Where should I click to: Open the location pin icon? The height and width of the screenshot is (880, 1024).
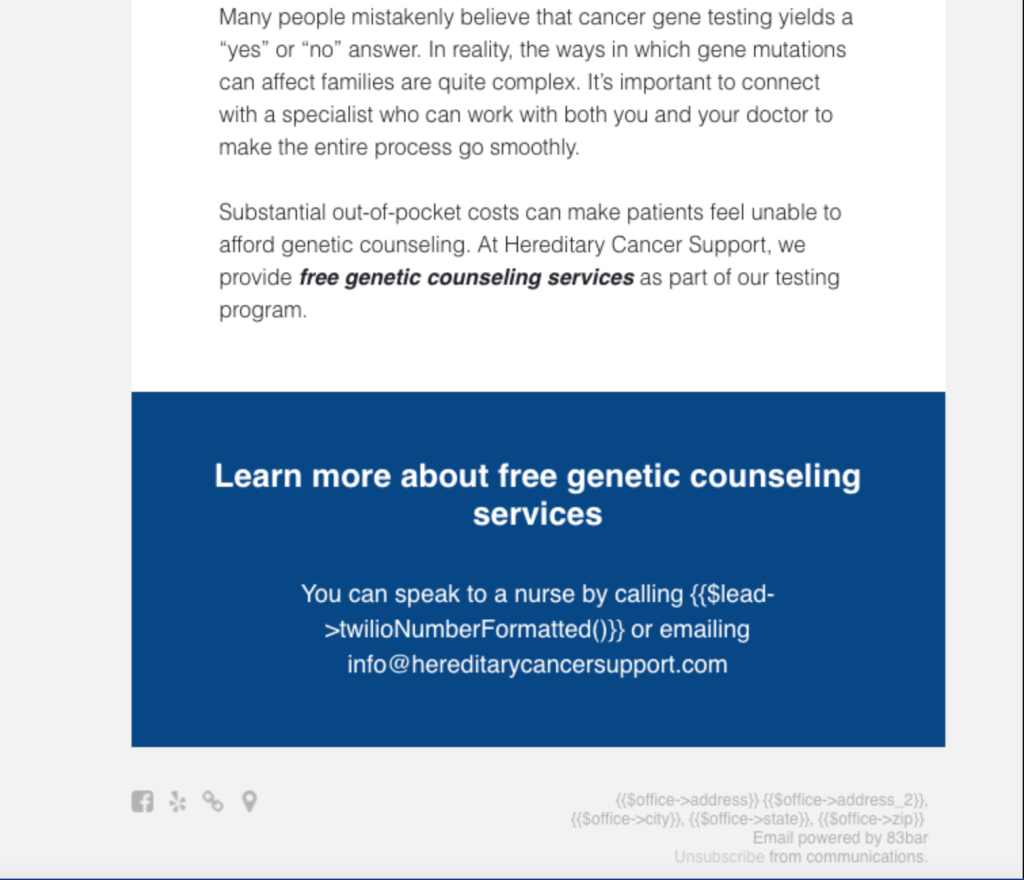249,801
